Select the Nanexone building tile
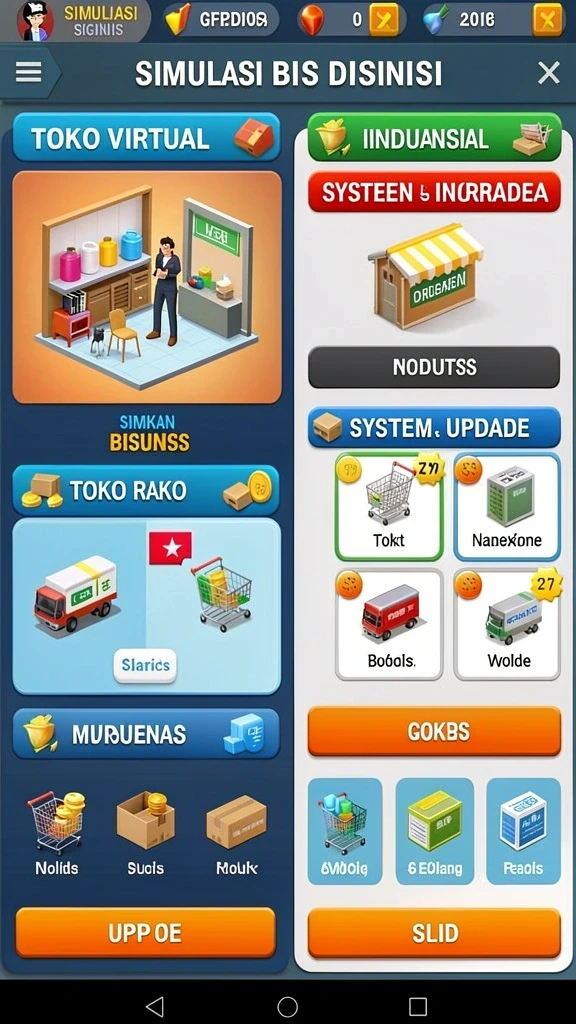Image resolution: width=576 pixels, height=1024 pixels. click(507, 507)
